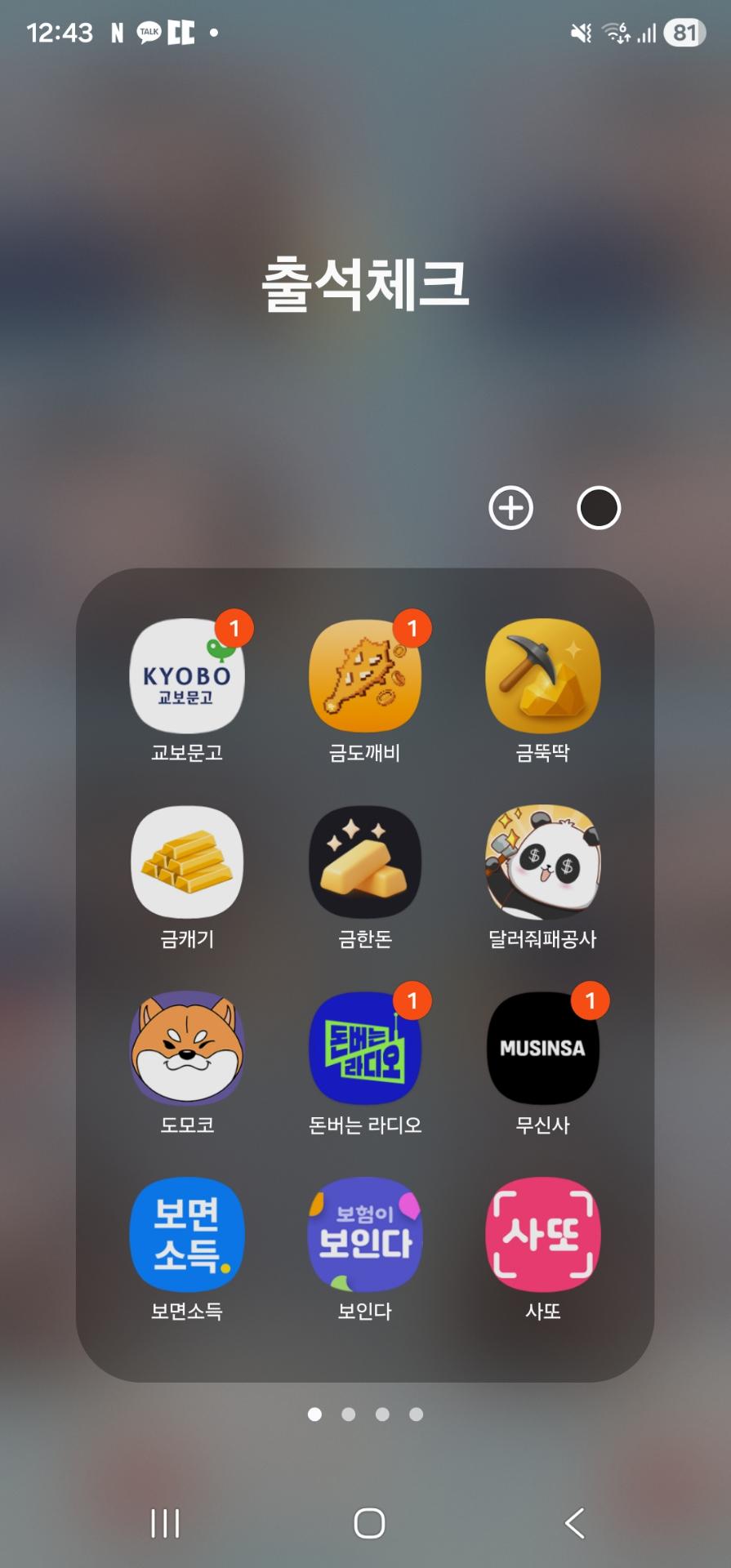Start the 금뚝딱 app
The image size is (731, 1568).
(542, 676)
